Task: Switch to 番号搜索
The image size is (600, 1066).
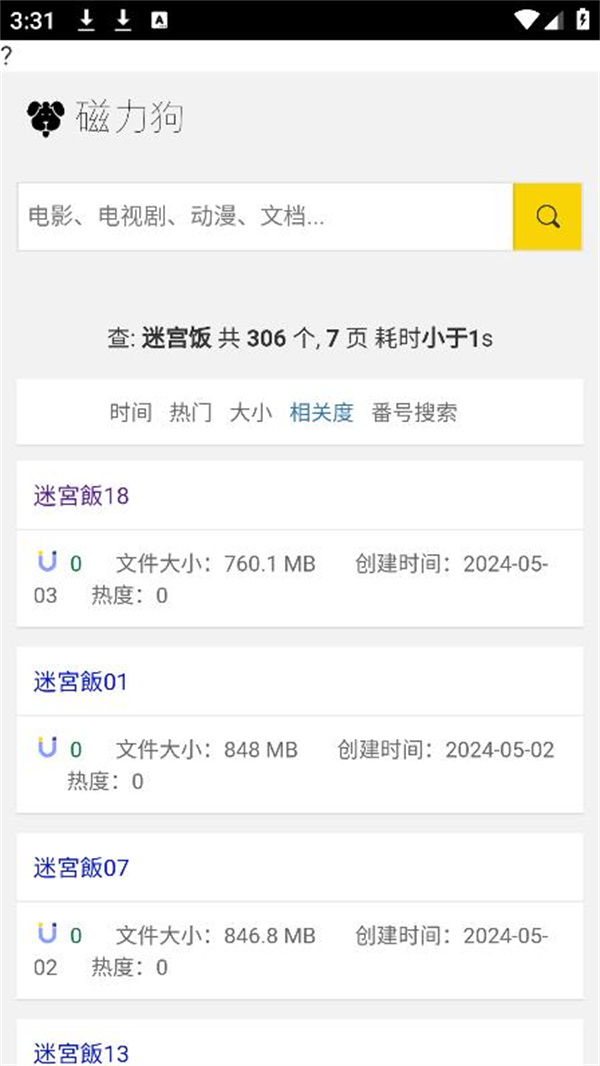Action: point(414,413)
